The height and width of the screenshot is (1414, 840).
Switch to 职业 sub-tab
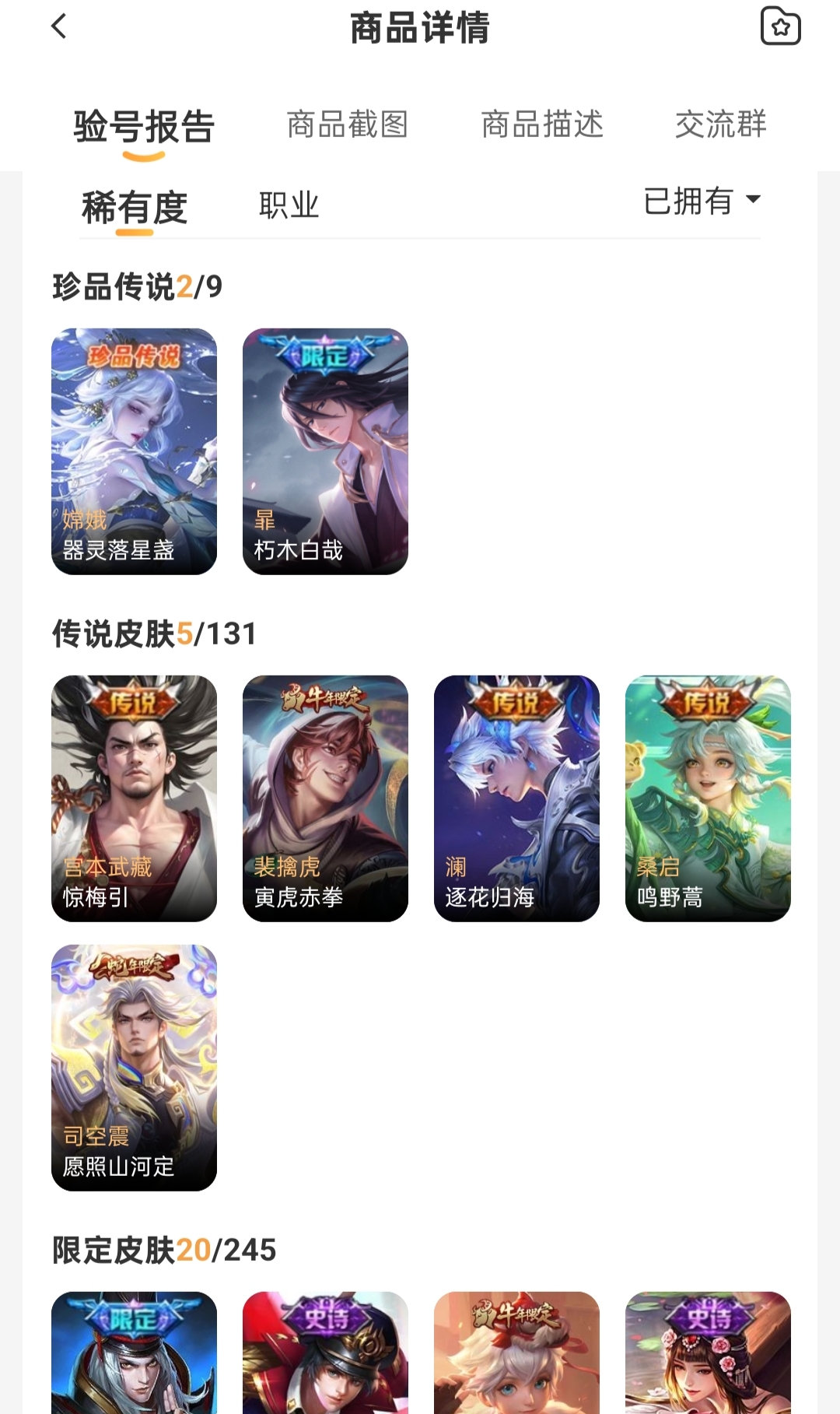289,205
